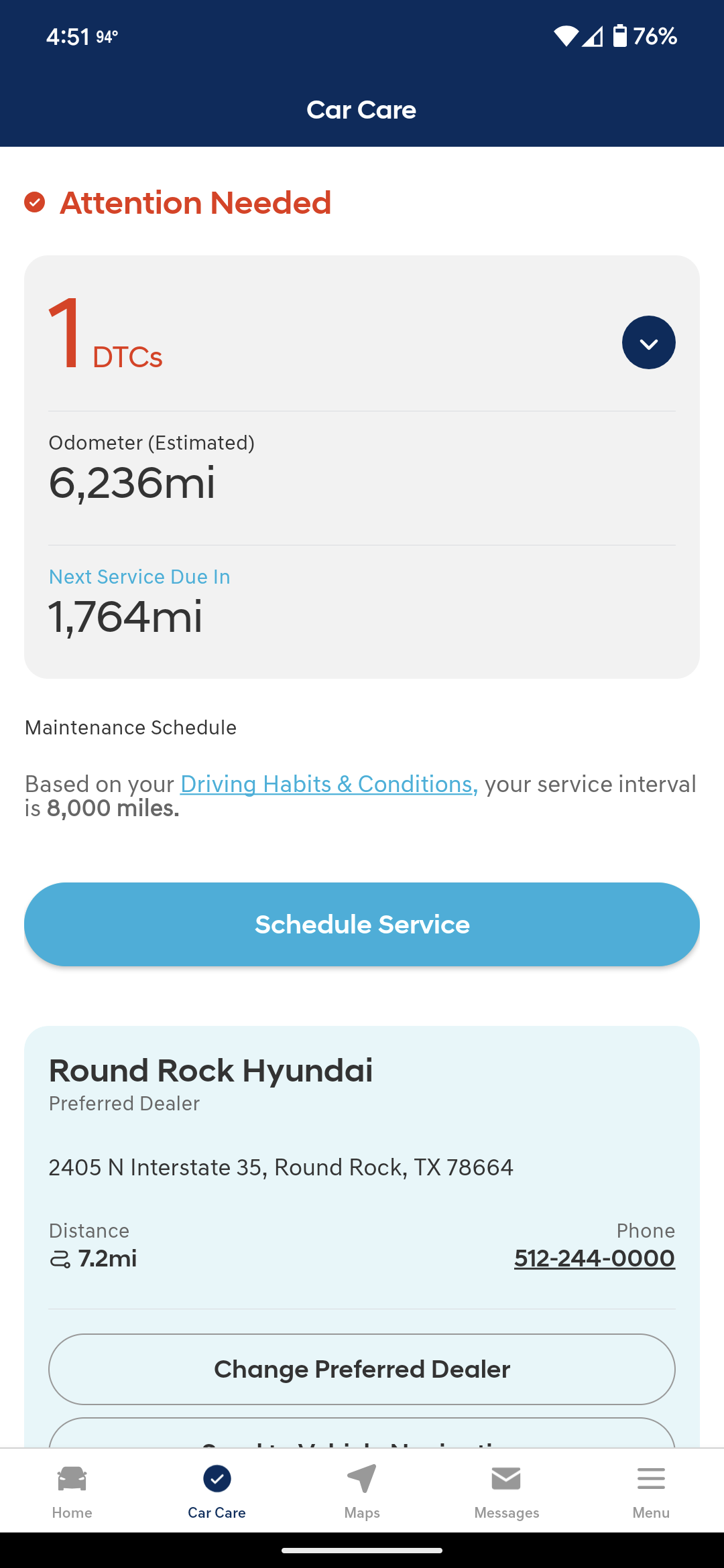Go to the Maps tab
The height and width of the screenshot is (1568, 724).
tap(362, 1490)
